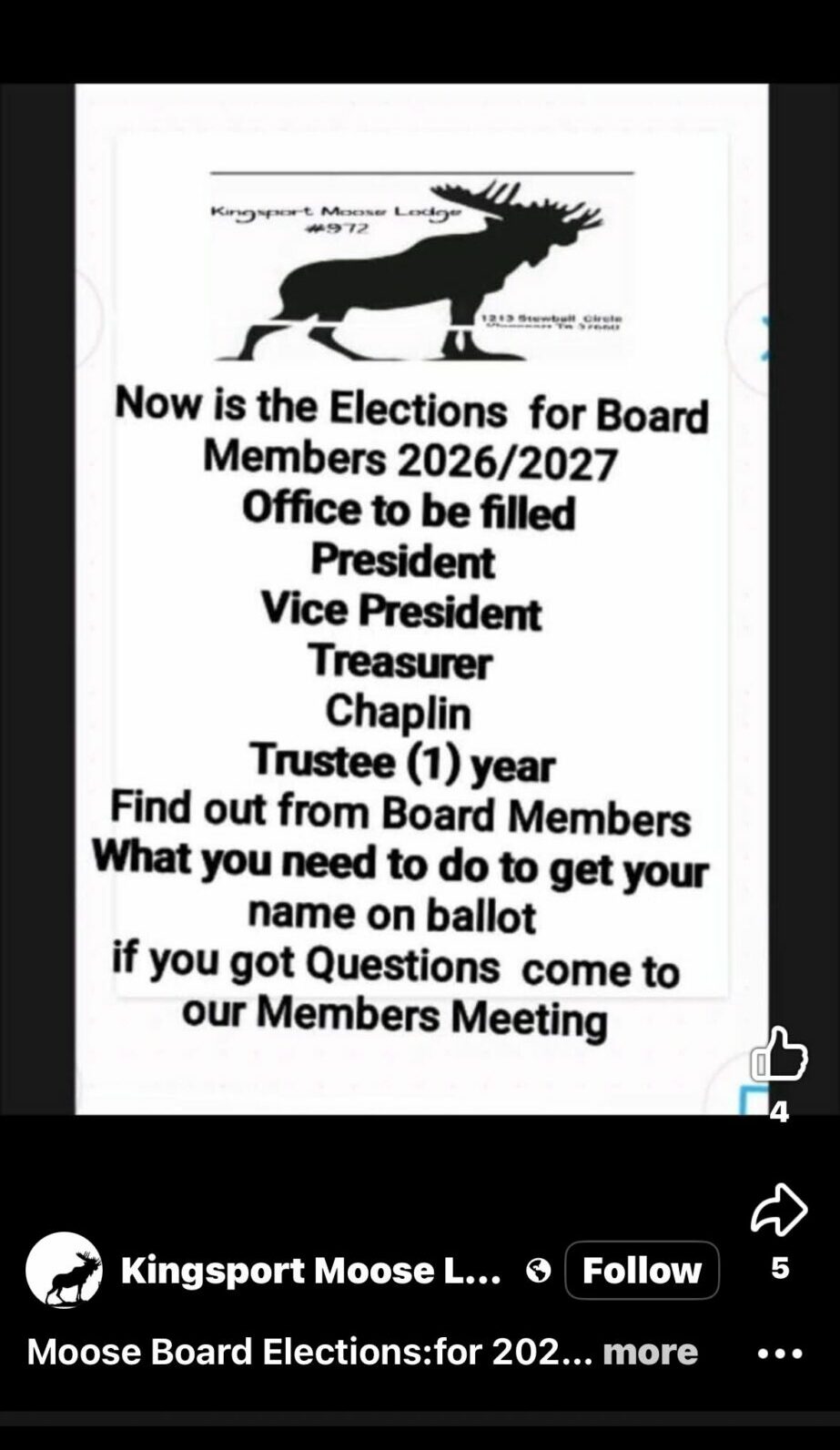Open the Kingsport Moose L... page name
Screen dimensions: 840x1450
(310, 1270)
